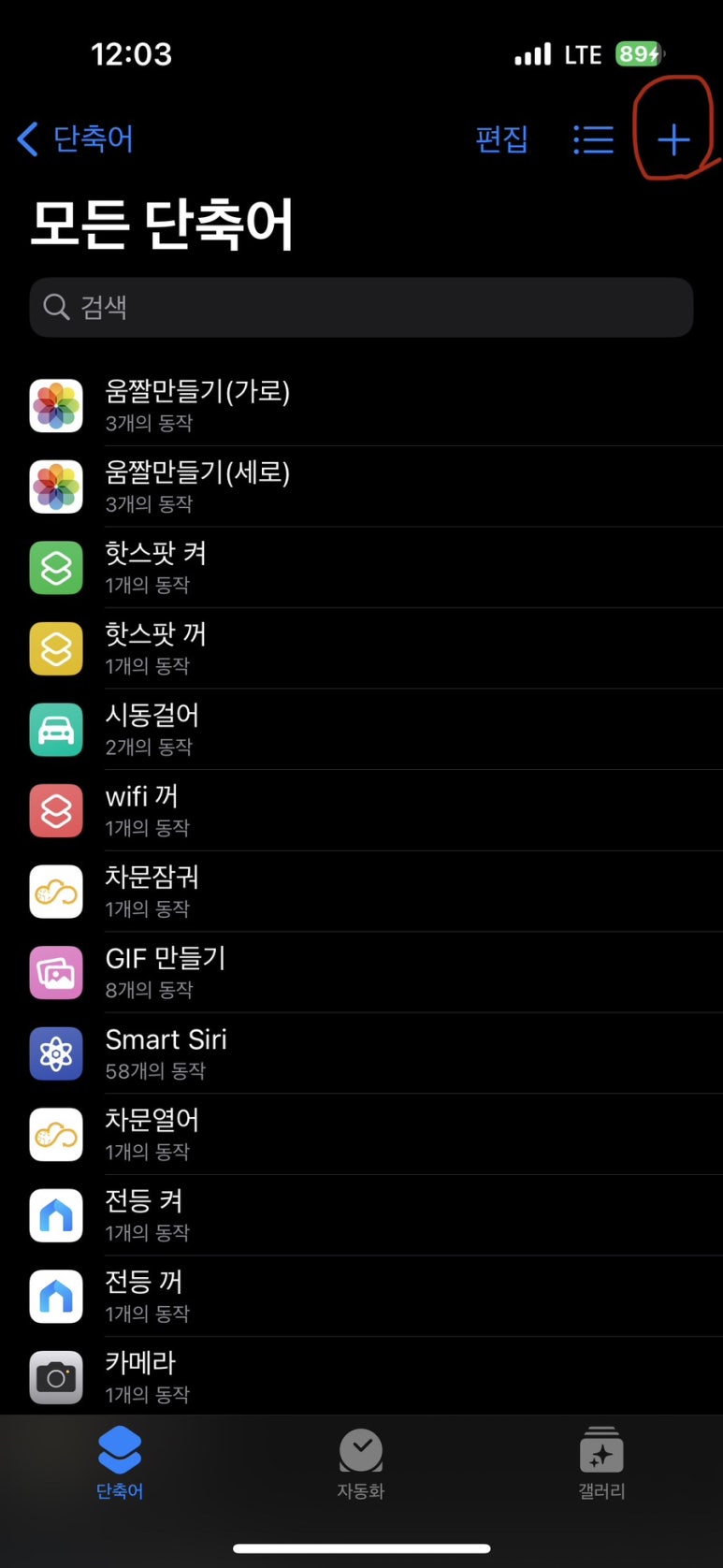Start the 시동걸어 shortcut

point(152,729)
